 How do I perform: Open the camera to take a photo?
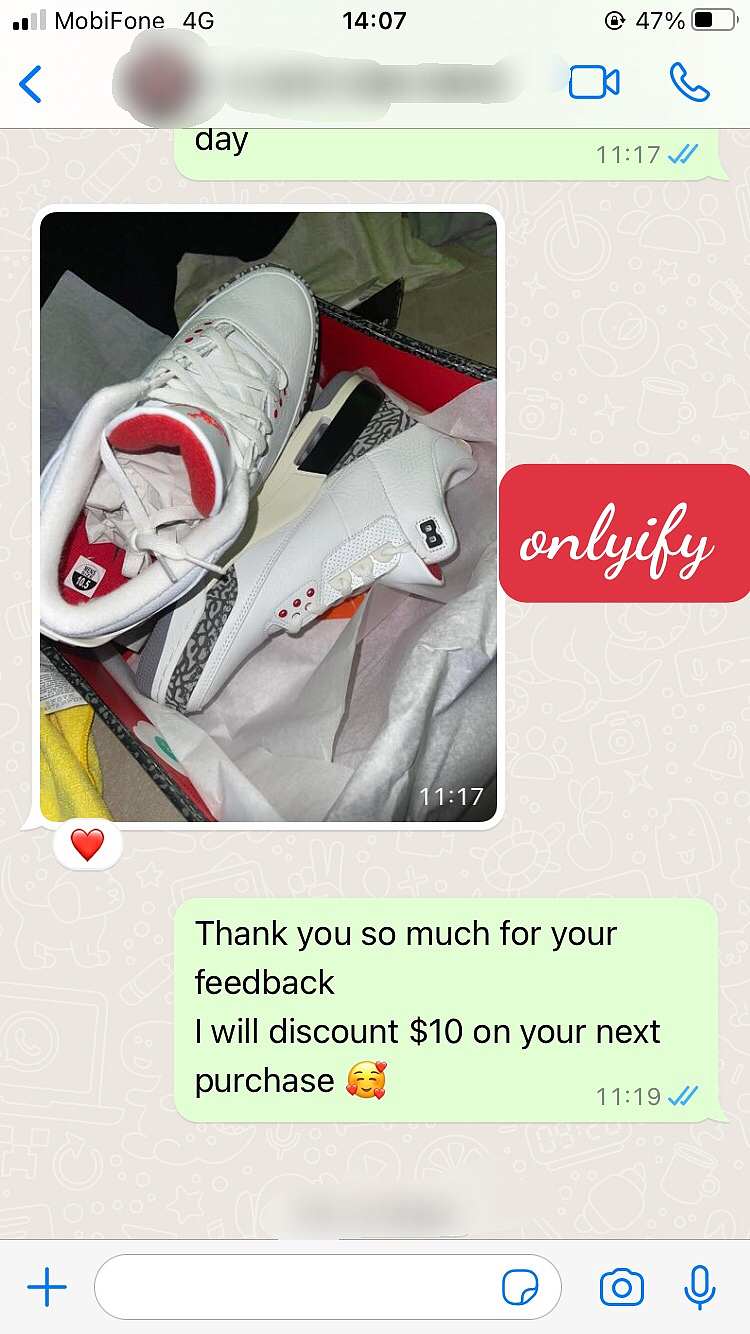[621, 1288]
